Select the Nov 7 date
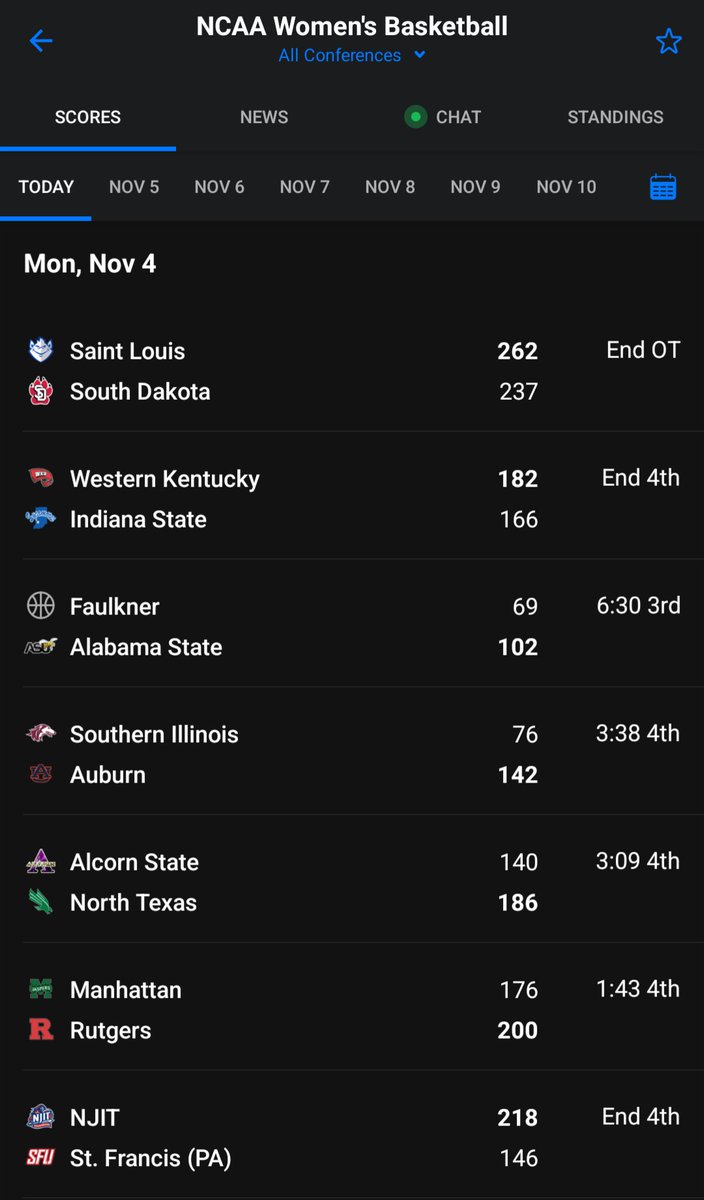Viewport: 704px width, 1200px height. click(x=305, y=187)
